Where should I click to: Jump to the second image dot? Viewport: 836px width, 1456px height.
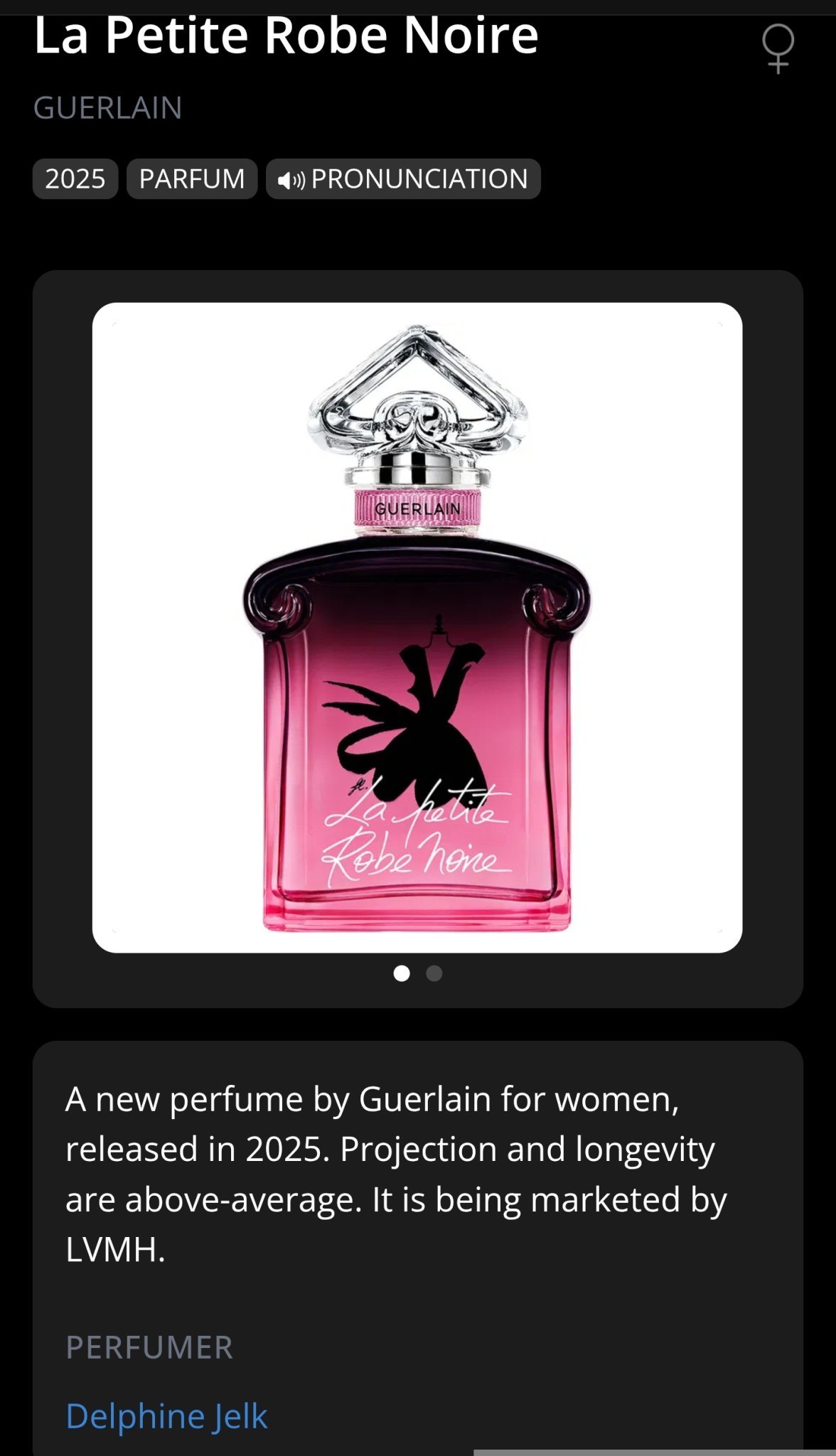(x=434, y=973)
